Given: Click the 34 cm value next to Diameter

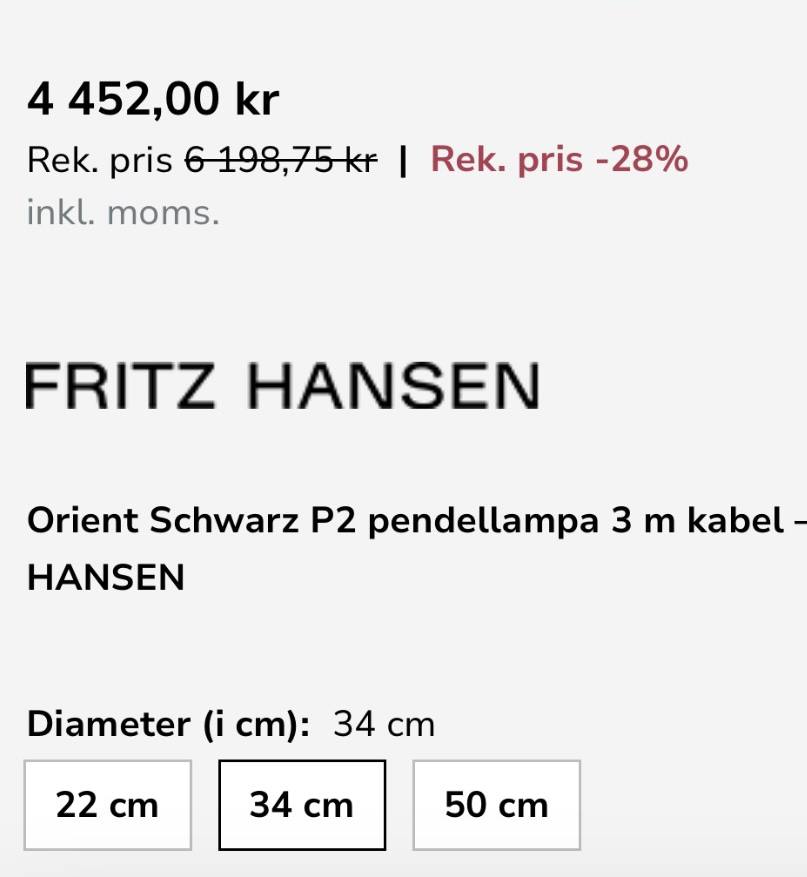Looking at the screenshot, I should (385, 723).
